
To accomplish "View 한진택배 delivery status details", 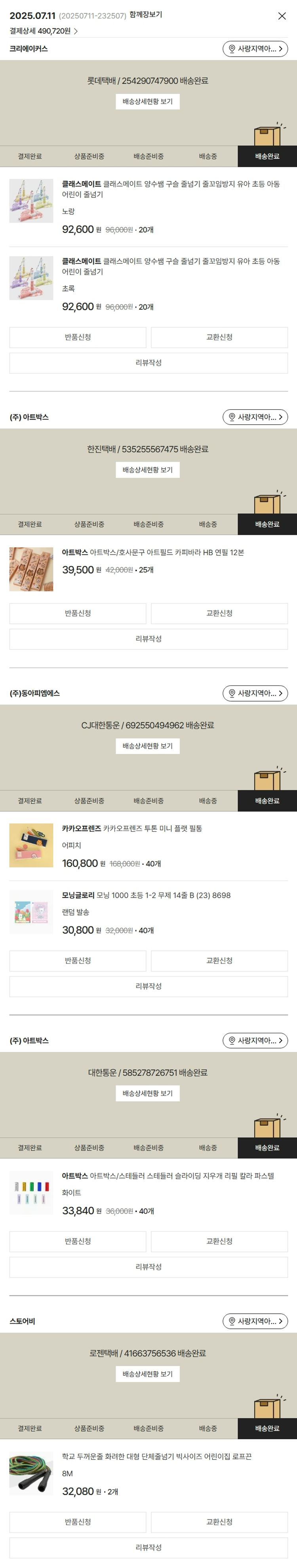I will click(147, 470).
